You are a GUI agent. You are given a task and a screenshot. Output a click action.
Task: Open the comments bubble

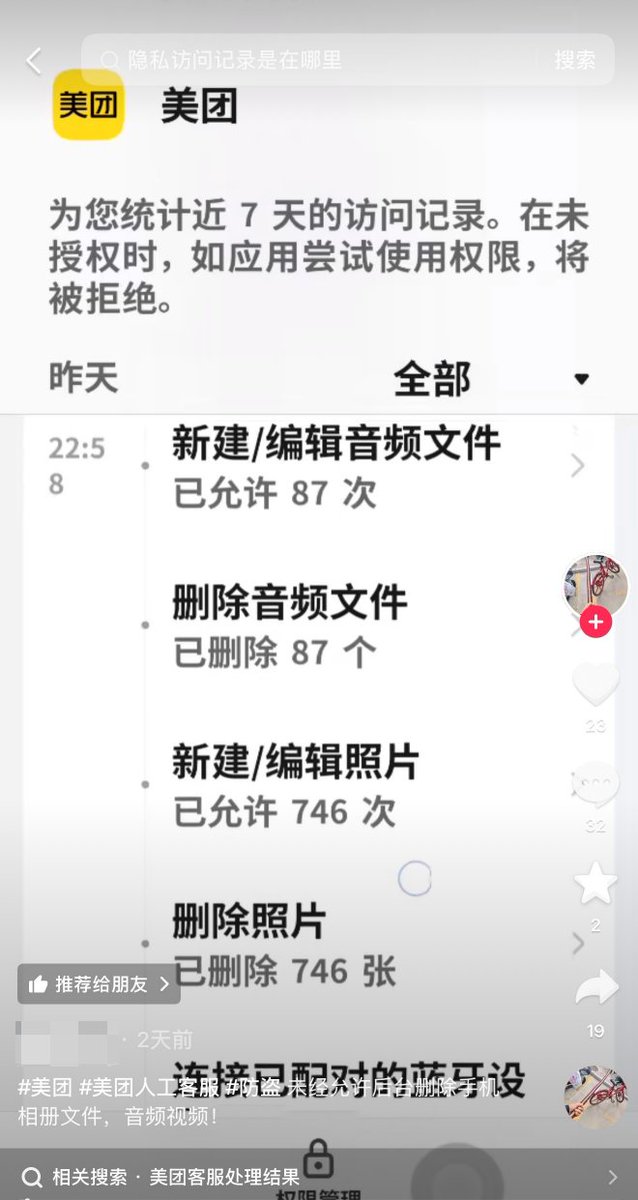596,785
